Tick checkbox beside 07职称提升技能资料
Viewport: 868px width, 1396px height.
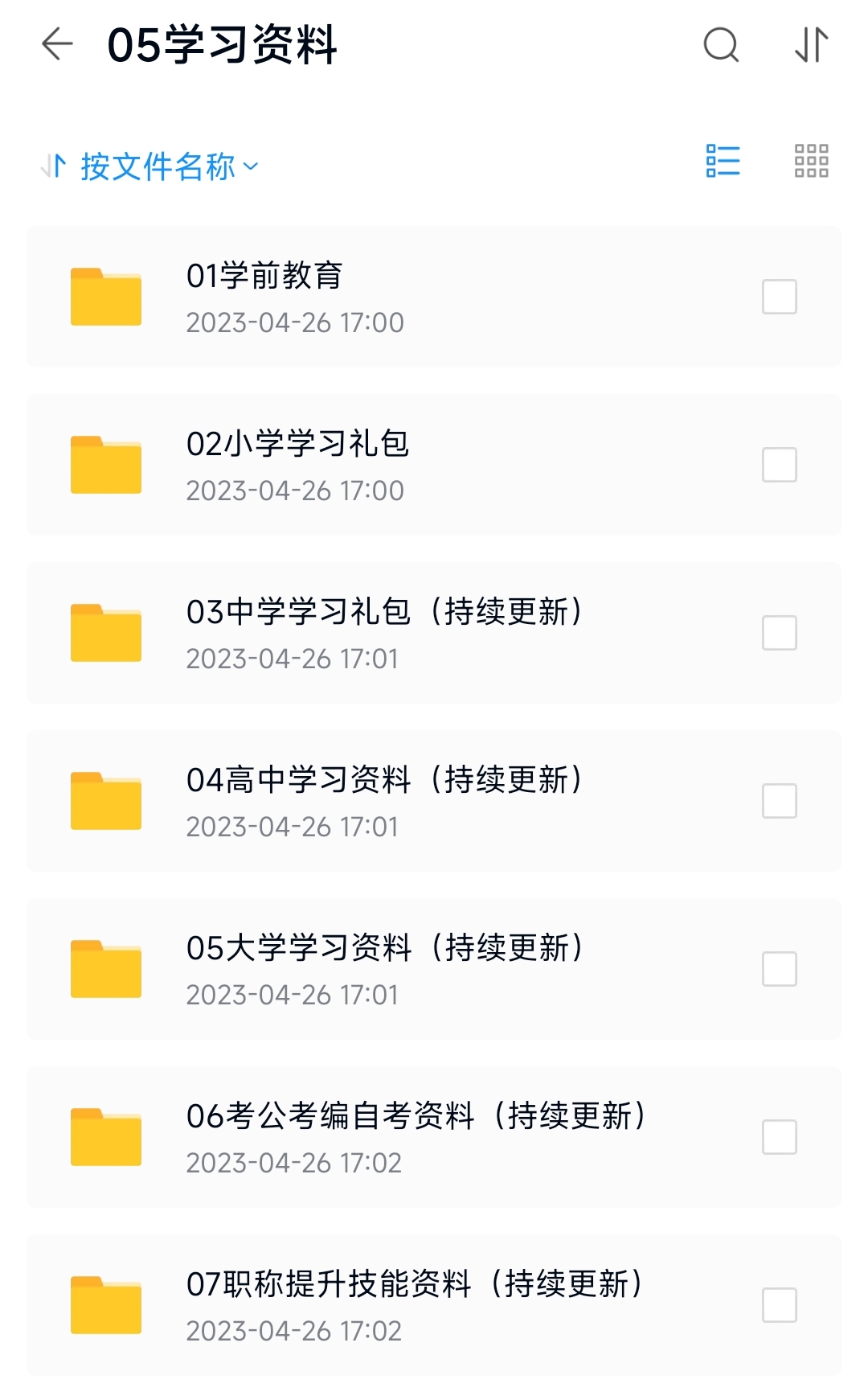click(779, 1305)
